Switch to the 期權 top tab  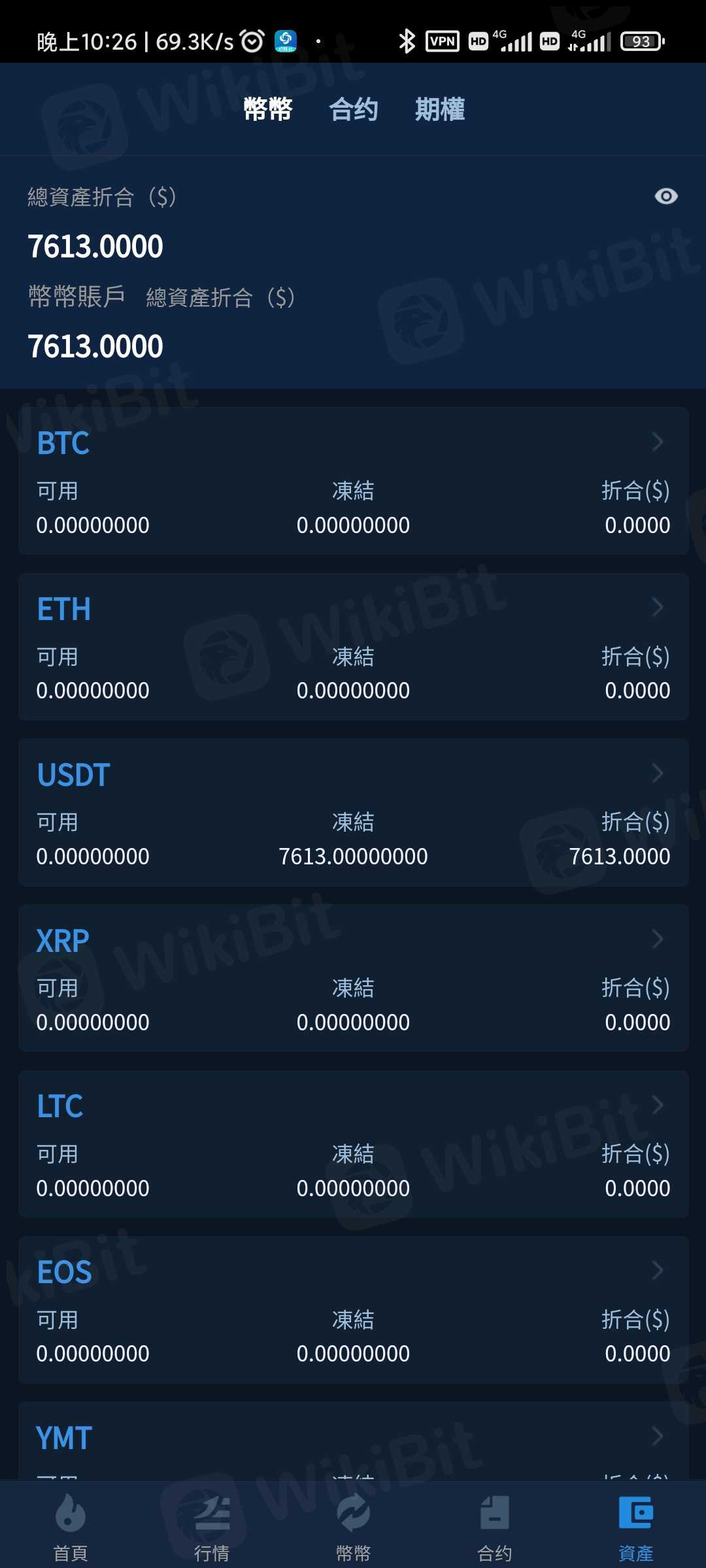[440, 109]
